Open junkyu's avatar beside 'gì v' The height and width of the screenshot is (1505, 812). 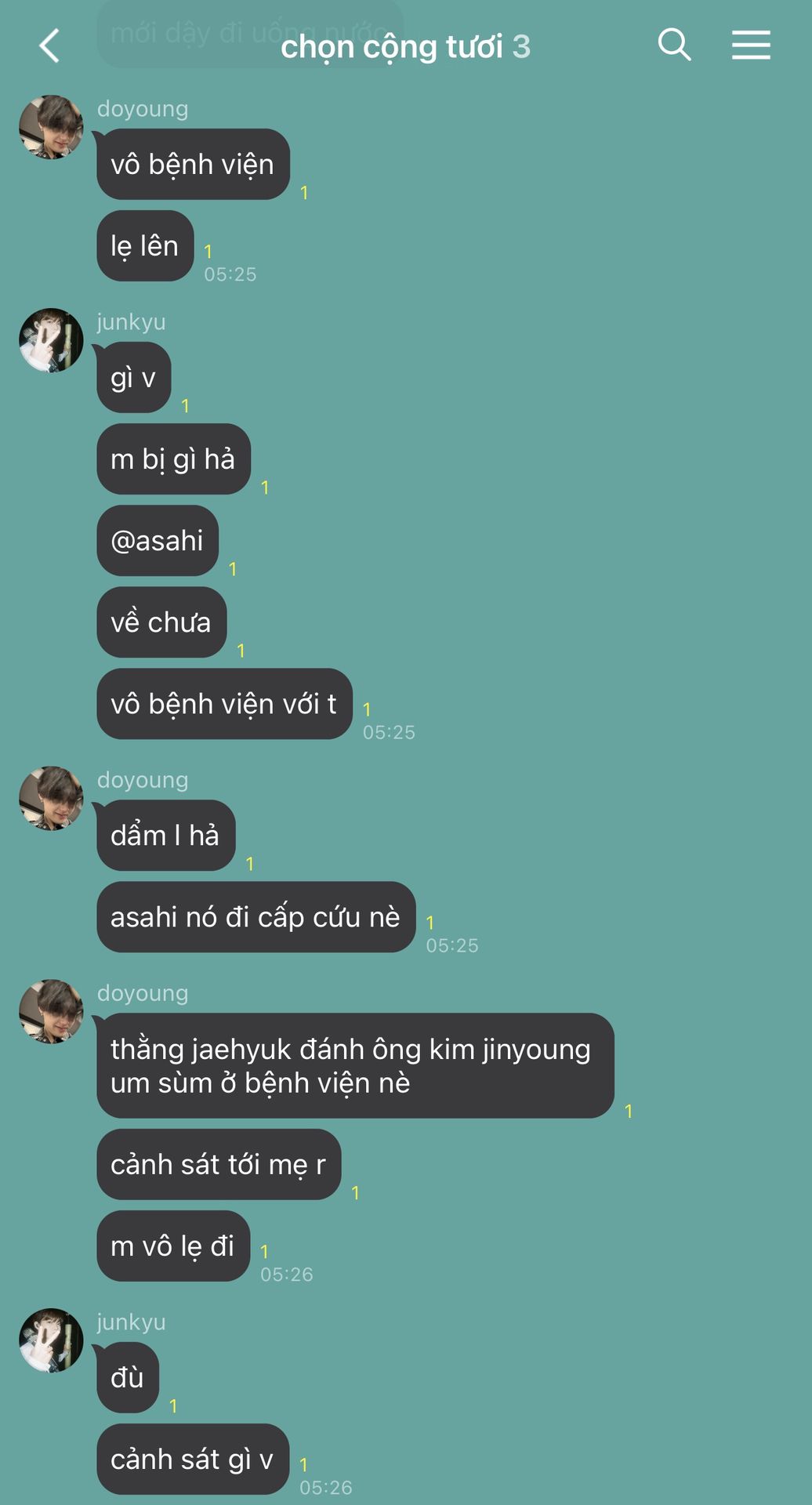point(51,340)
